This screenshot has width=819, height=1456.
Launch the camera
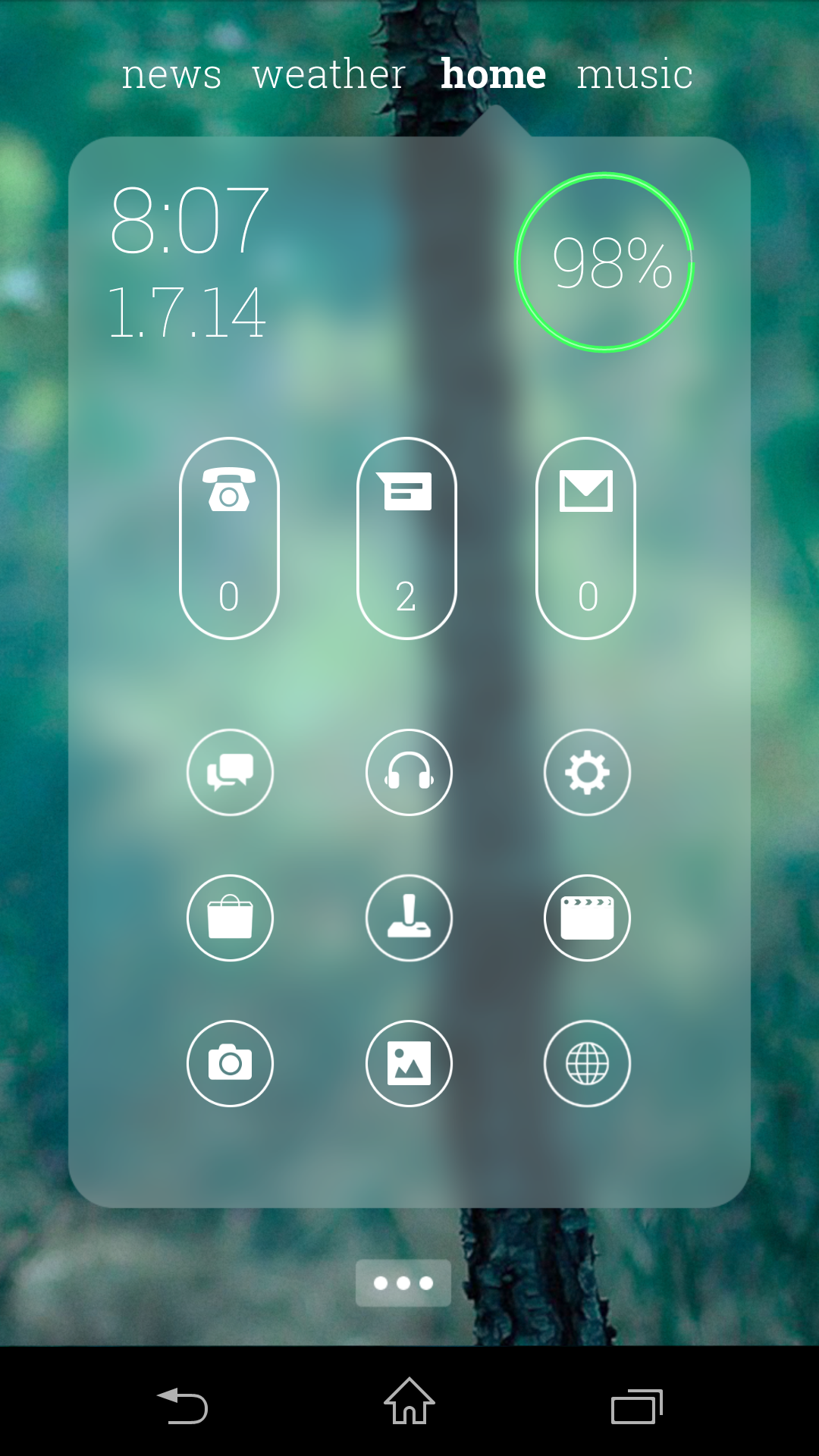point(230,1064)
